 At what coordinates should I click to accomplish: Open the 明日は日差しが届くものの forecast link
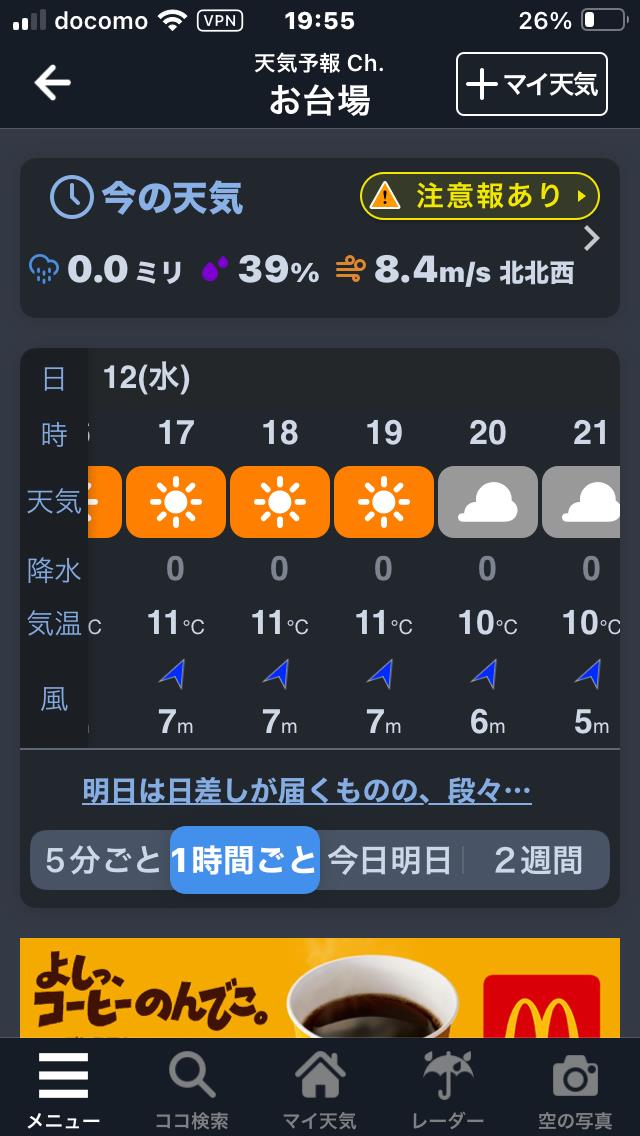point(307,791)
